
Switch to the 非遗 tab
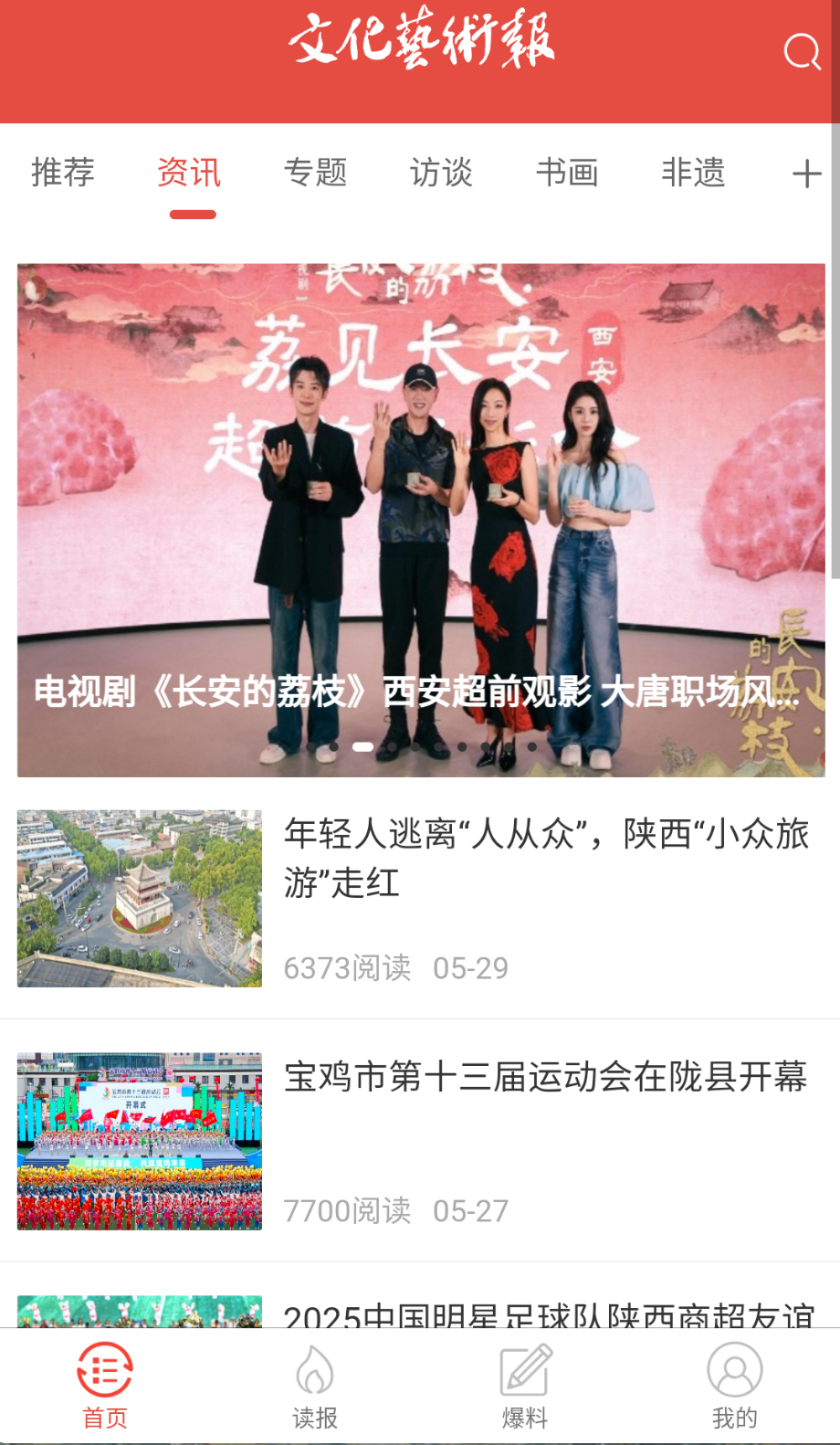[x=693, y=174]
